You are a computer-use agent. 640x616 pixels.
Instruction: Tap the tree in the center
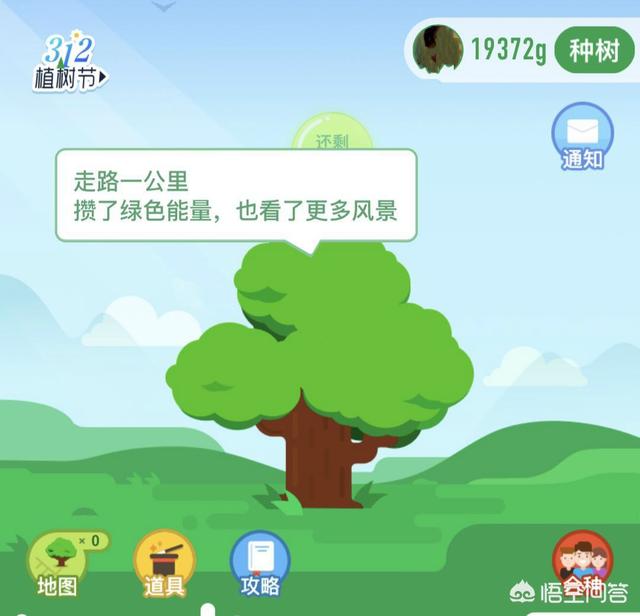click(320, 380)
